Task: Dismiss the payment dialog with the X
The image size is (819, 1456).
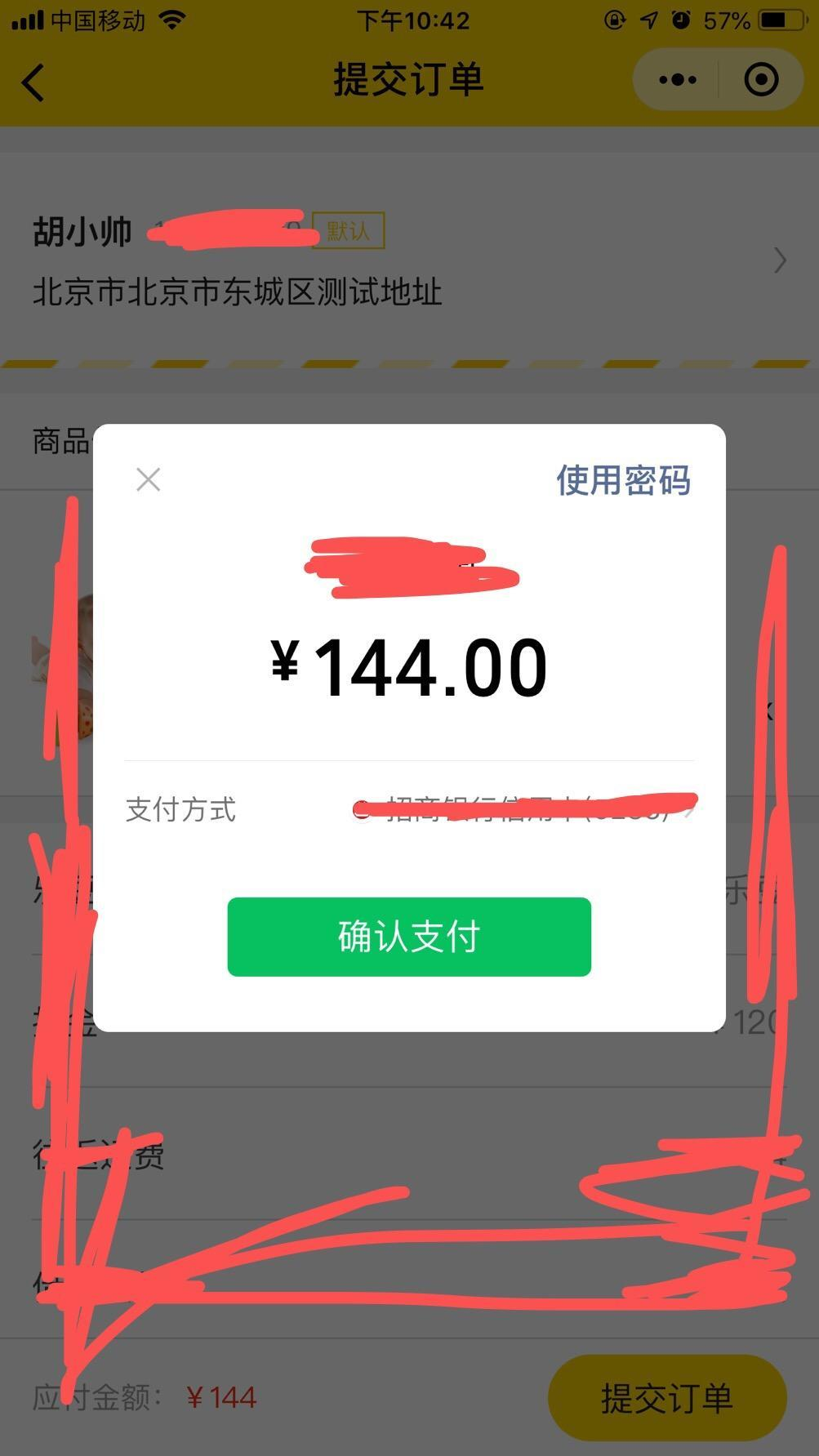Action: (x=149, y=479)
